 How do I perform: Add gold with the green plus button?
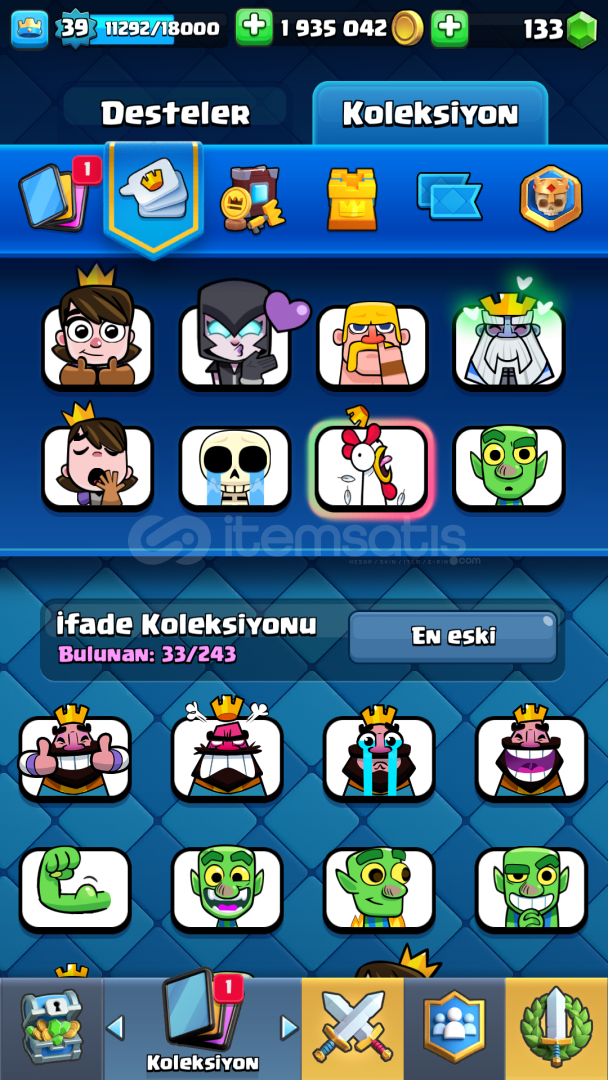[x=254, y=28]
